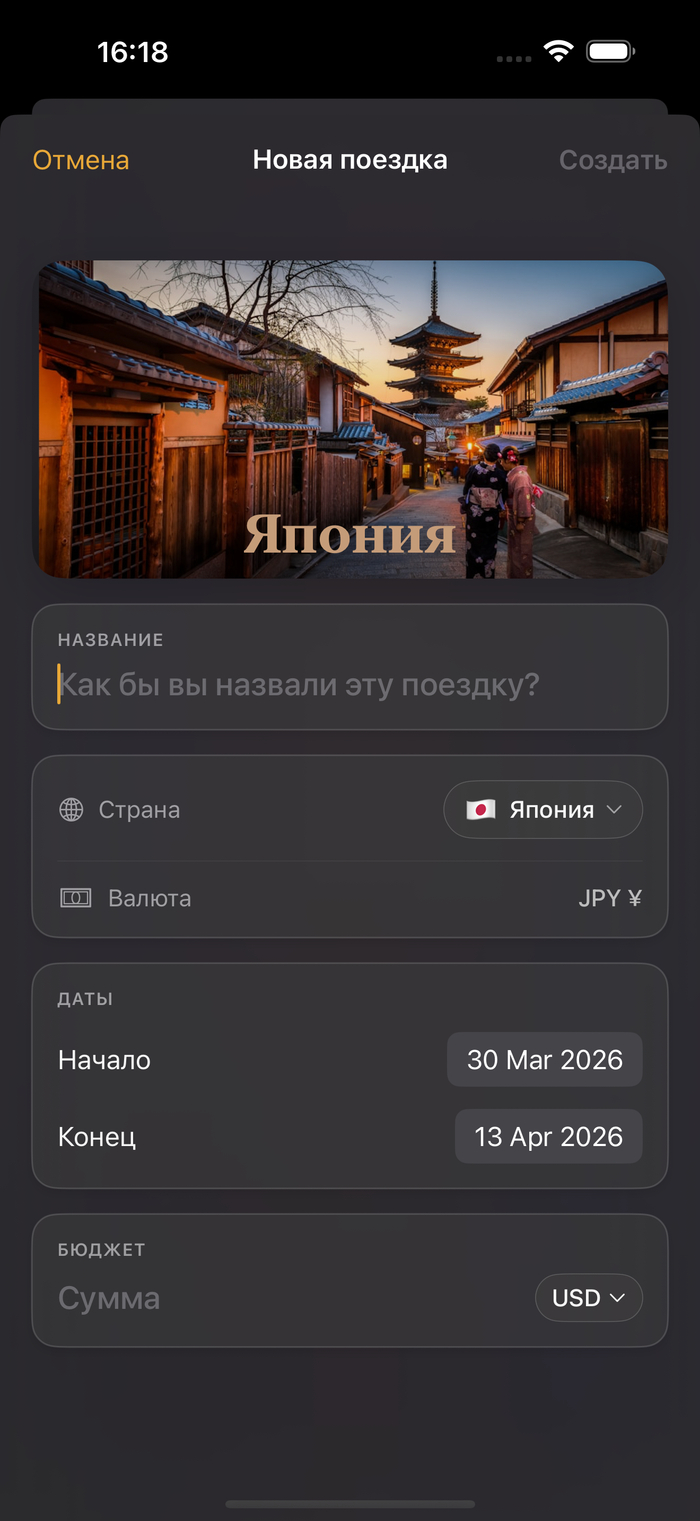Change the Конец date 13 Apr 2026
The width and height of the screenshot is (700, 1521).
click(x=548, y=1136)
